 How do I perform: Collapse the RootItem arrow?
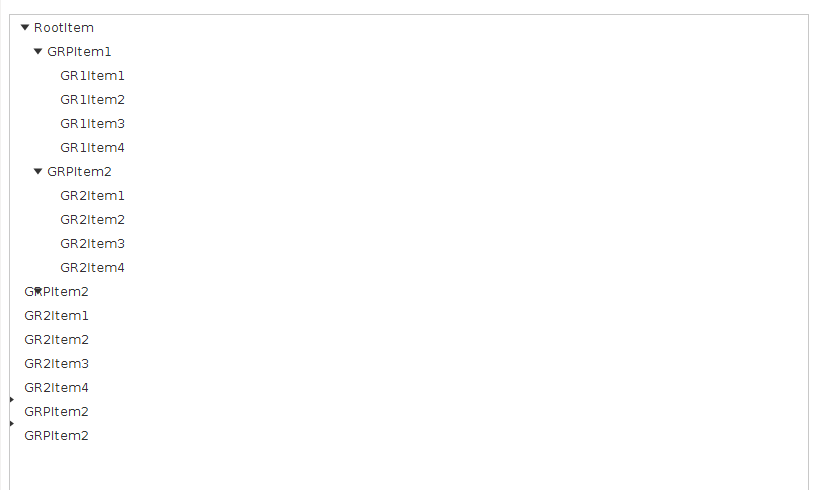[25, 28]
